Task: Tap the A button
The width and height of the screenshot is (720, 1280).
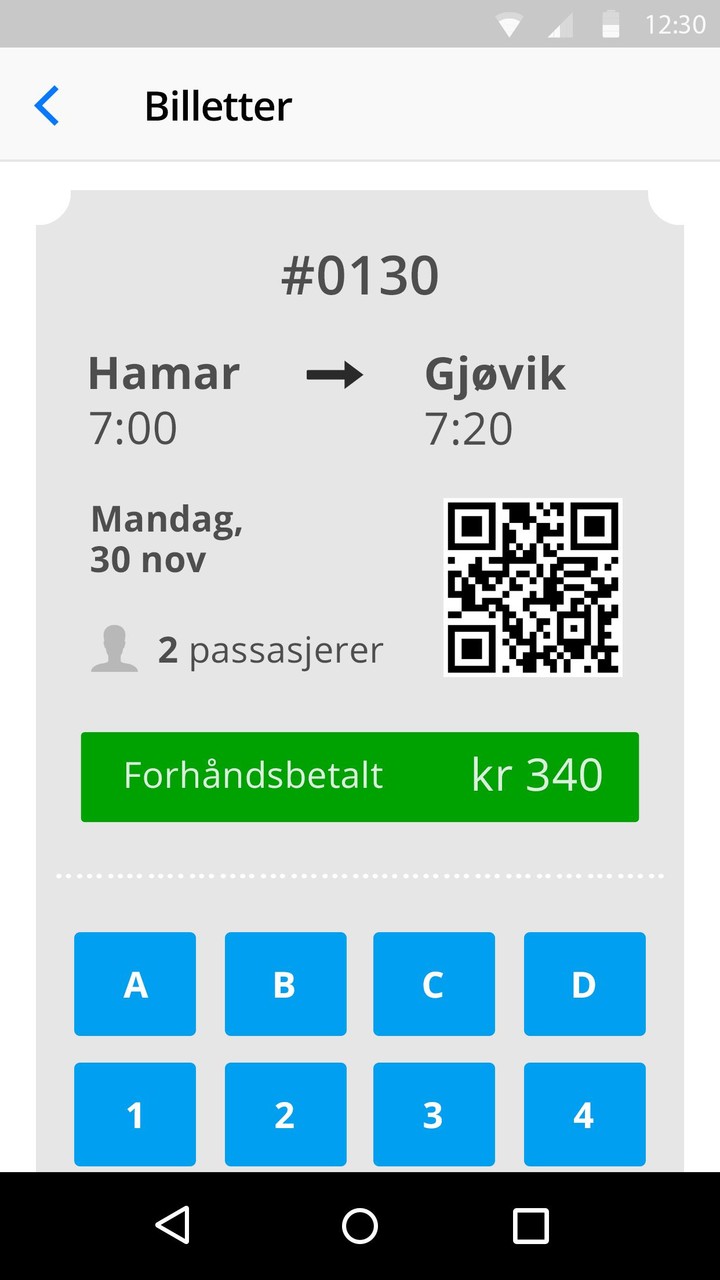Action: (x=135, y=984)
